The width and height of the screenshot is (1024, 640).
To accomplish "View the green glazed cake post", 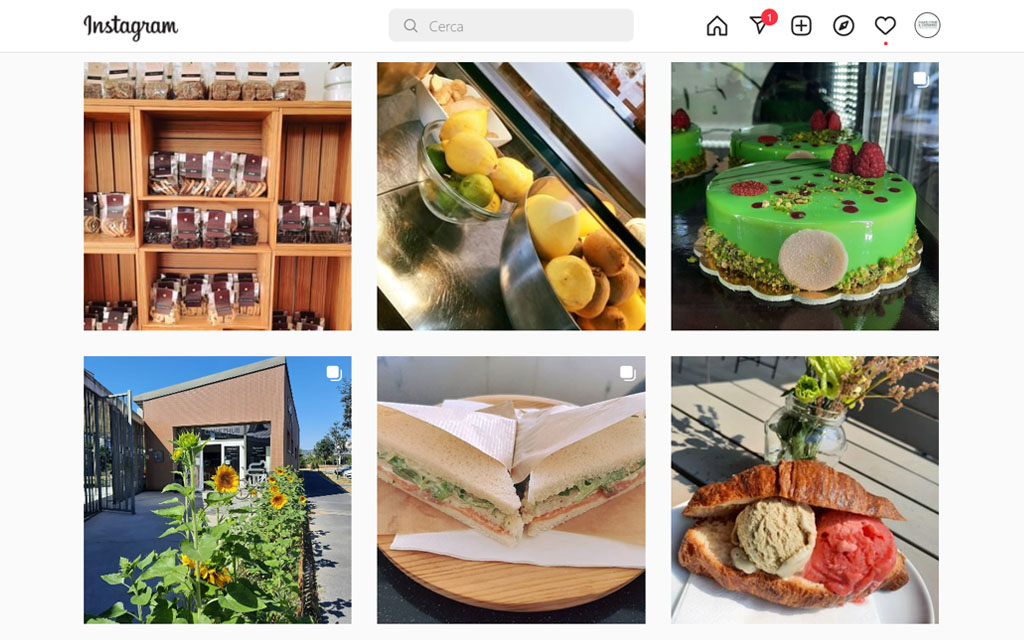I will 804,196.
